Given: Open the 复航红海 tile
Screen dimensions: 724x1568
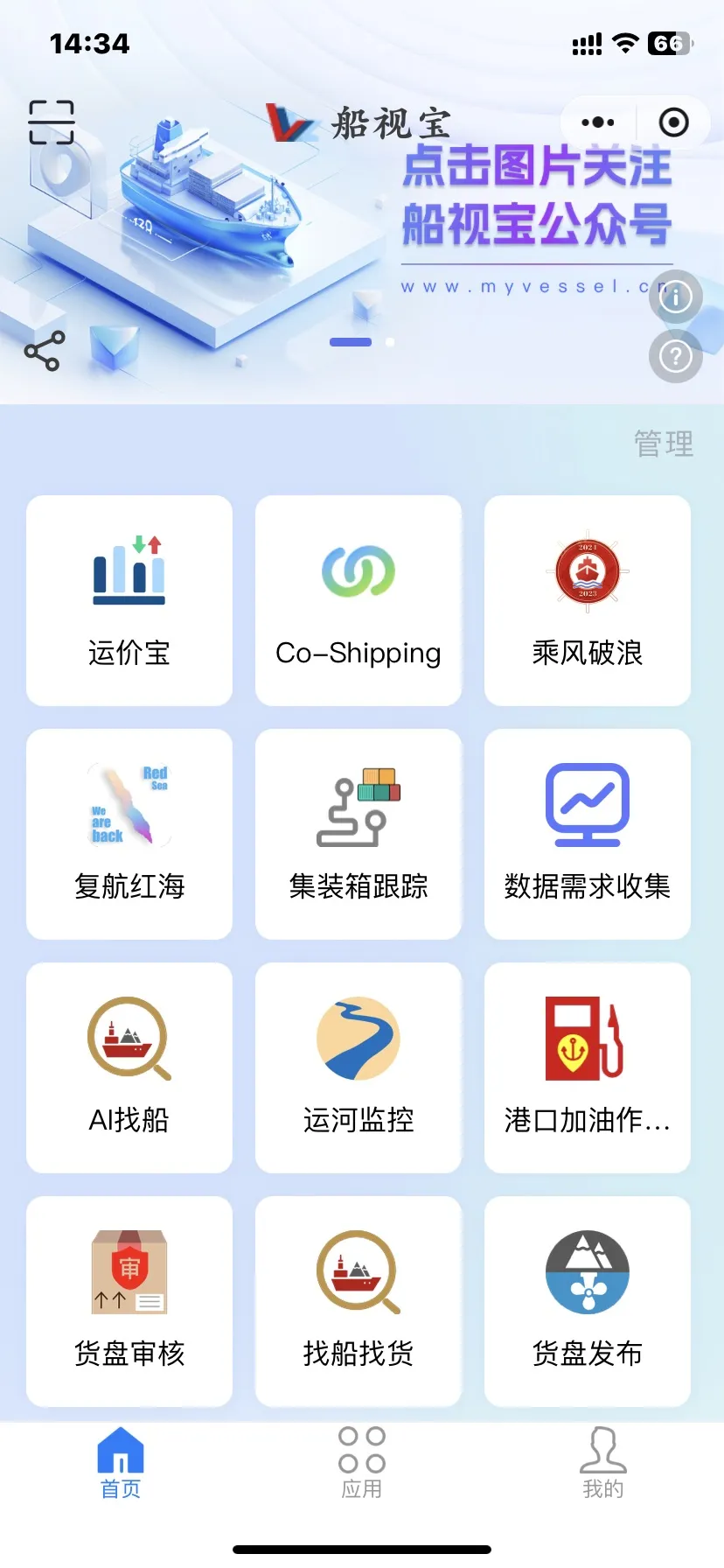Looking at the screenshot, I should (x=129, y=834).
